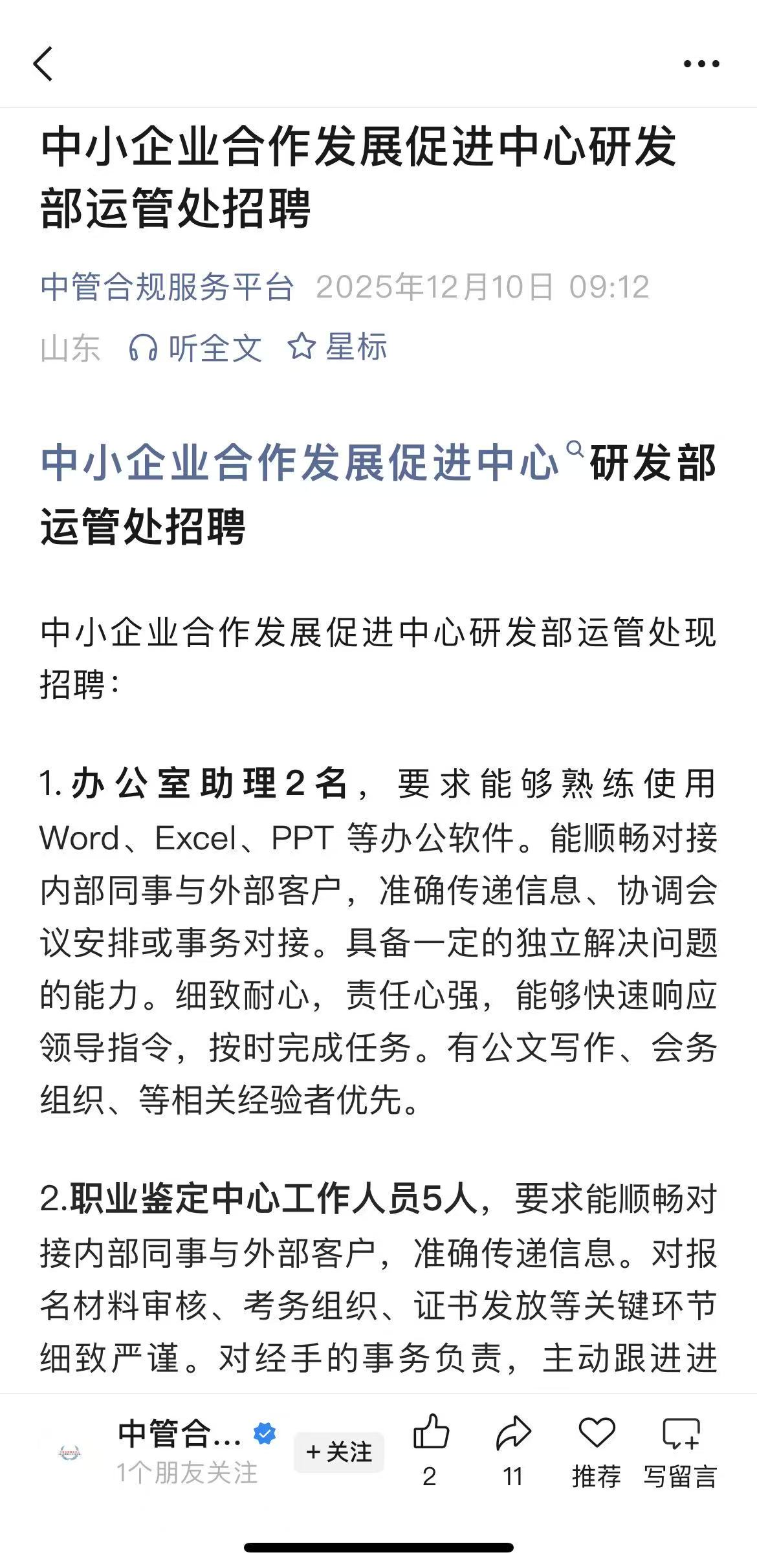Open the 中管合… account profile at bottom
Viewport: 757px width, 1568px height.
180,1434
